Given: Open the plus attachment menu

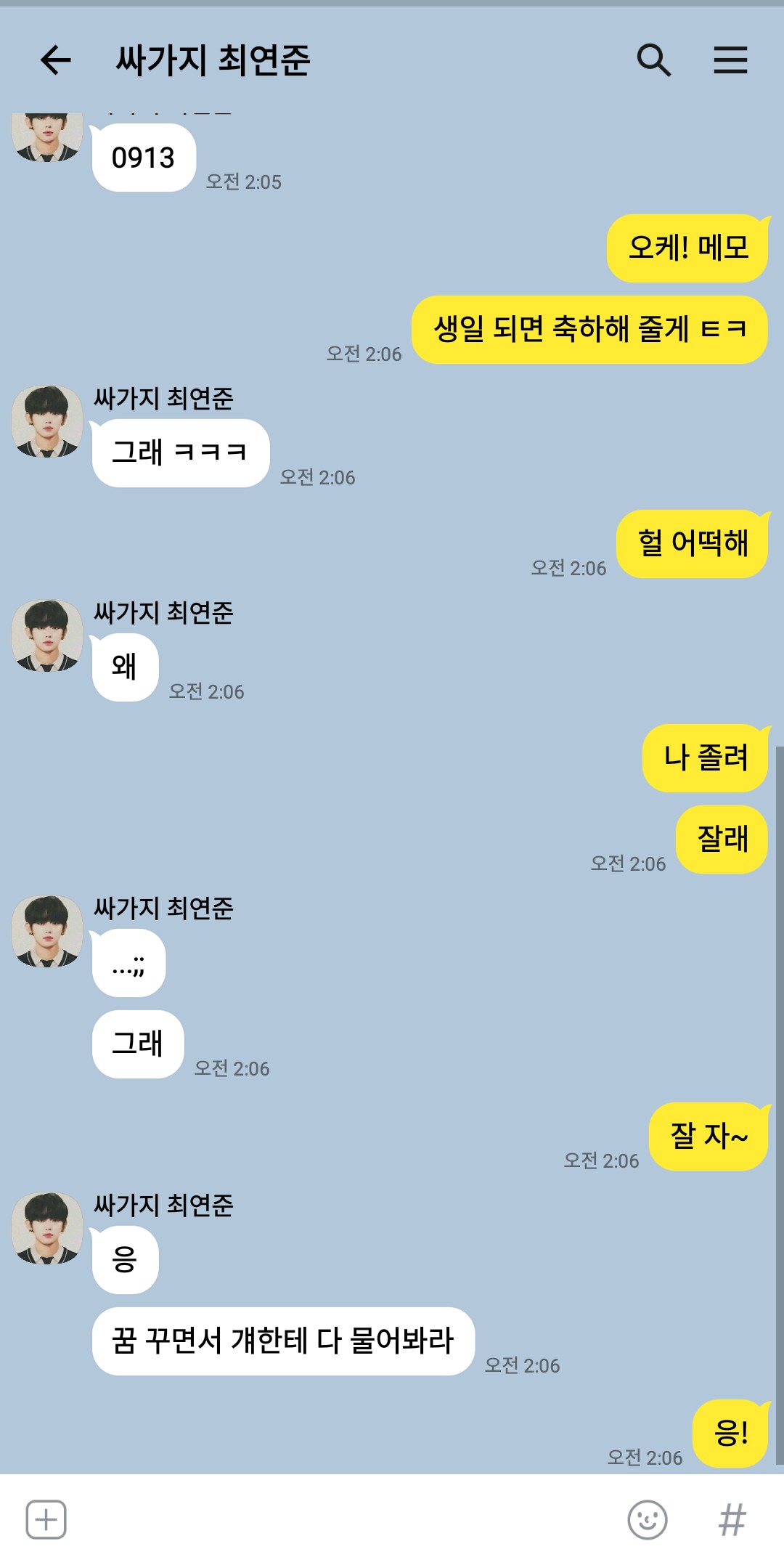Looking at the screenshot, I should coord(46,1519).
